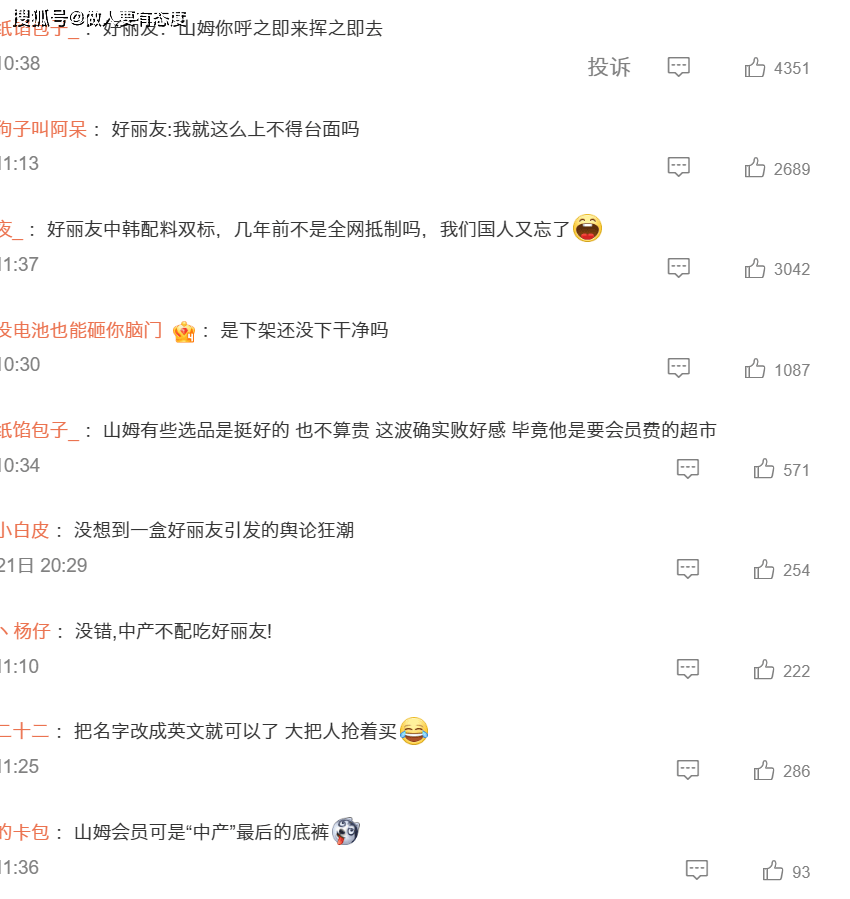The image size is (850, 899).
Task: Like 中产不配吃好丽友 comment
Action: [x=764, y=670]
